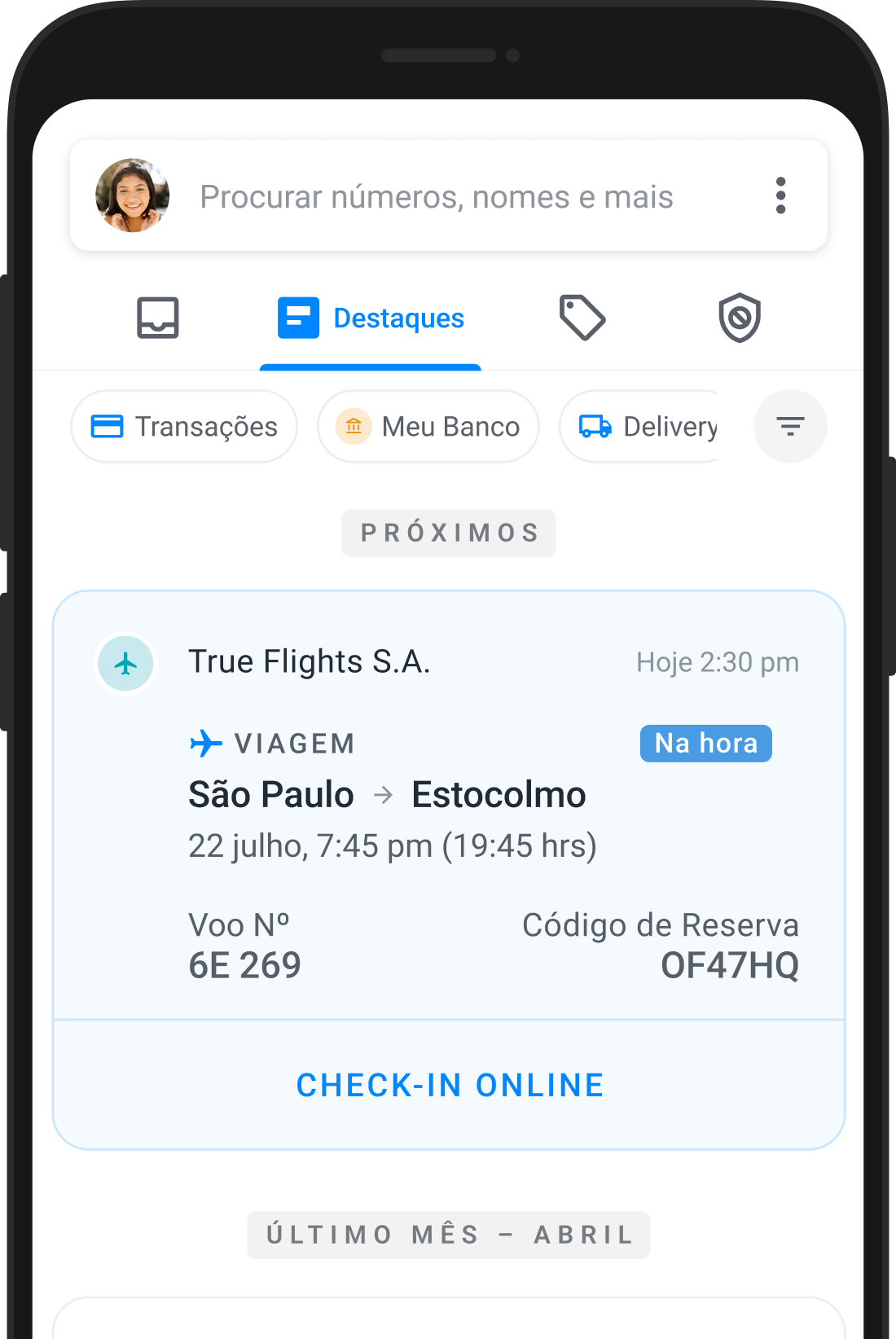Switch to the inbox tab

157,318
